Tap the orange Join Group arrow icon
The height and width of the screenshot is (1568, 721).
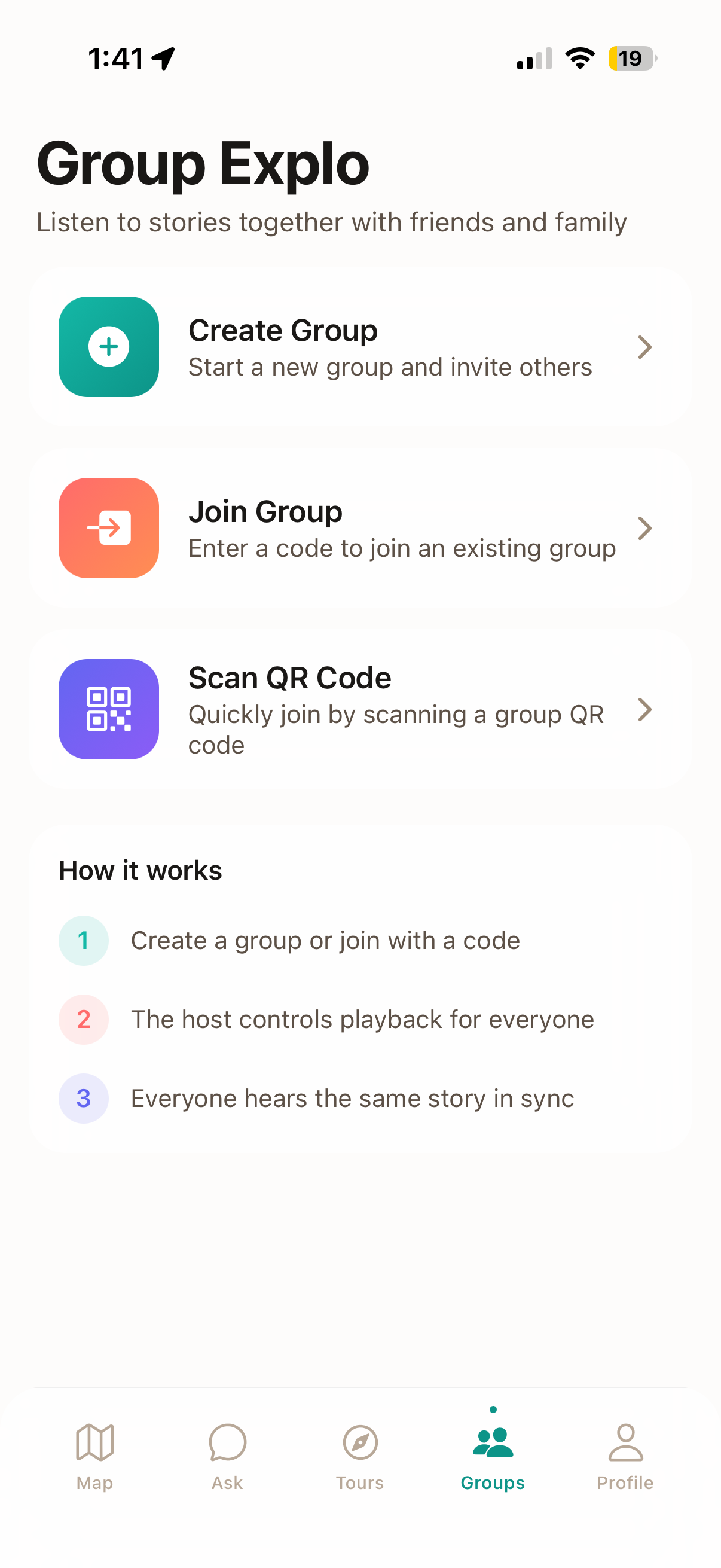(x=108, y=529)
